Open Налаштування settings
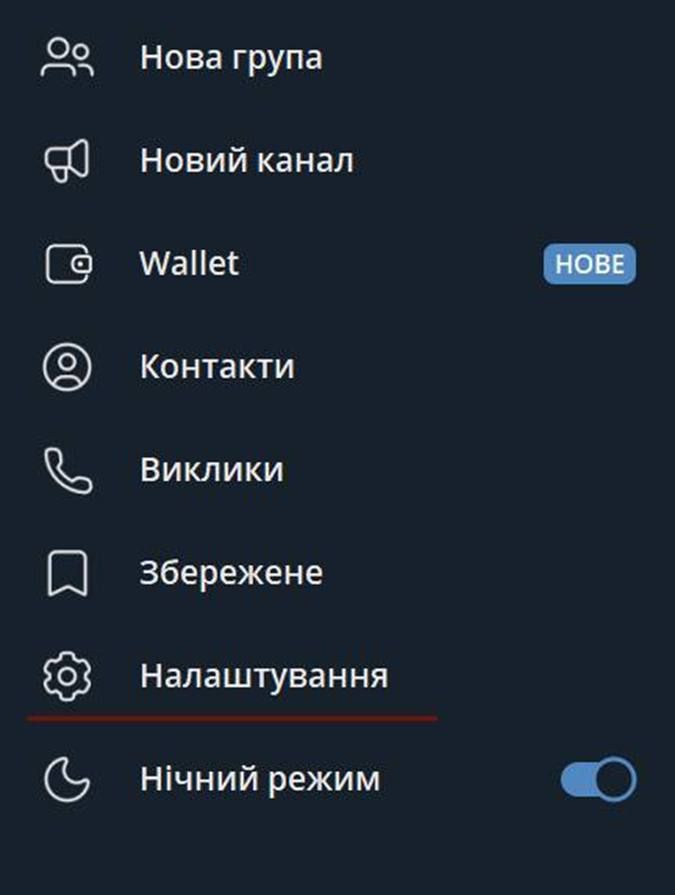Image resolution: width=675 pixels, height=895 pixels. click(x=263, y=676)
